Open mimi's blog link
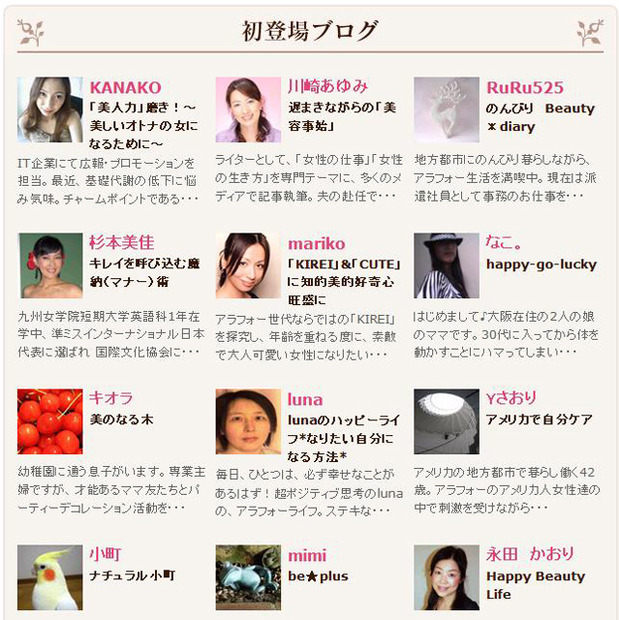619x620 pixels. 307,555
